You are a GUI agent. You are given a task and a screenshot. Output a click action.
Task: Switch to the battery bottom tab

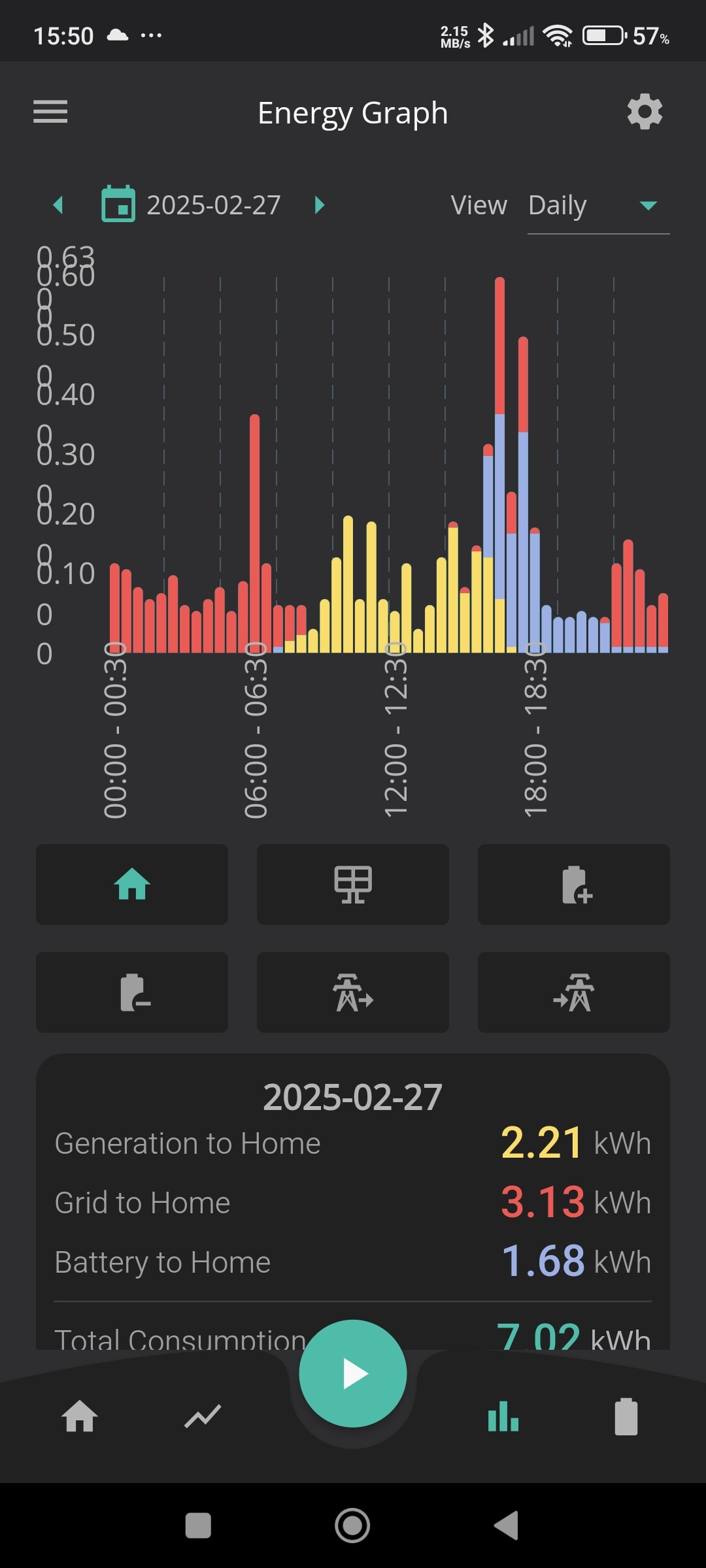coord(626,1416)
